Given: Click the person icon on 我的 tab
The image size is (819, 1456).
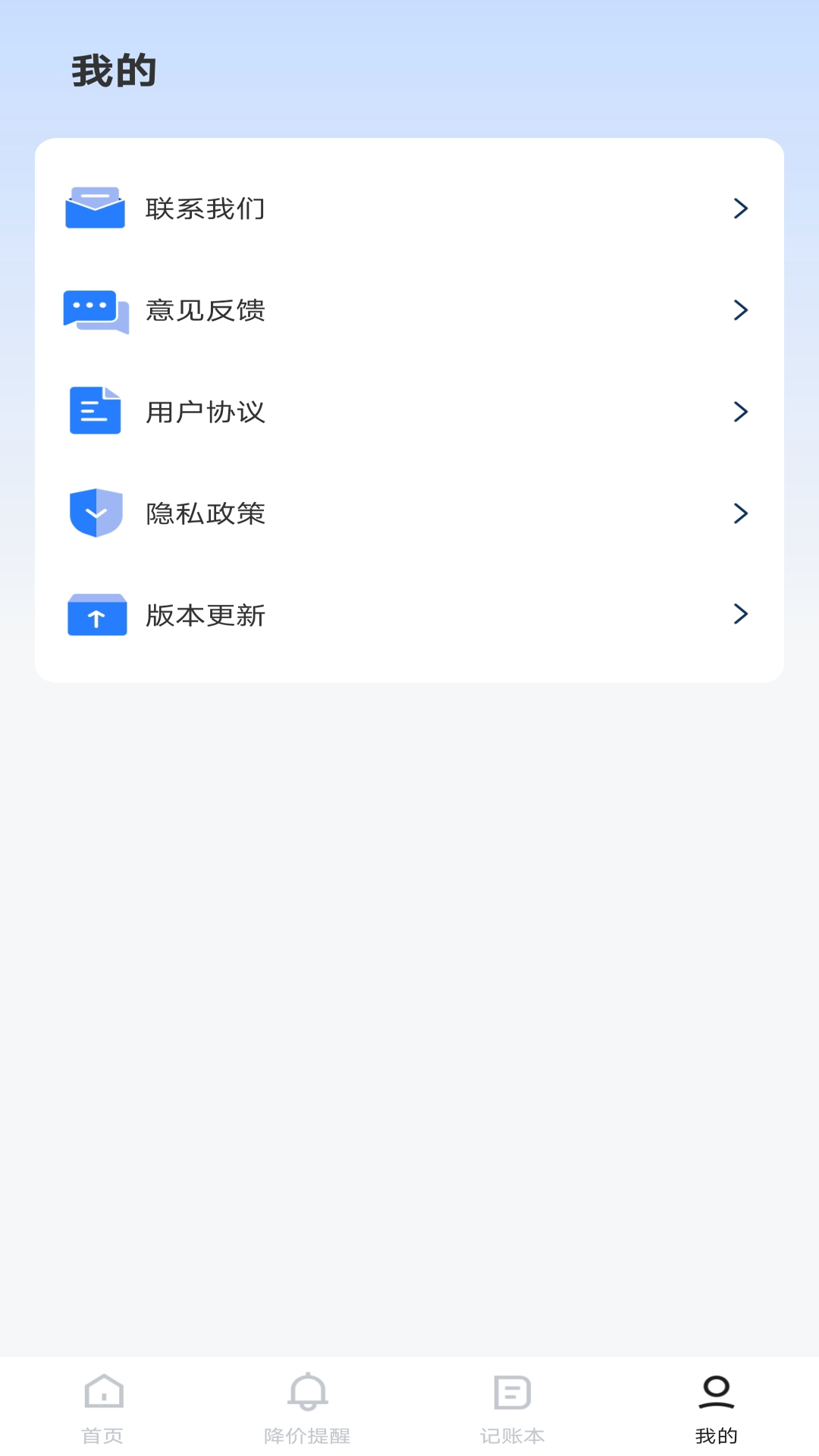Looking at the screenshot, I should coord(716,1407).
